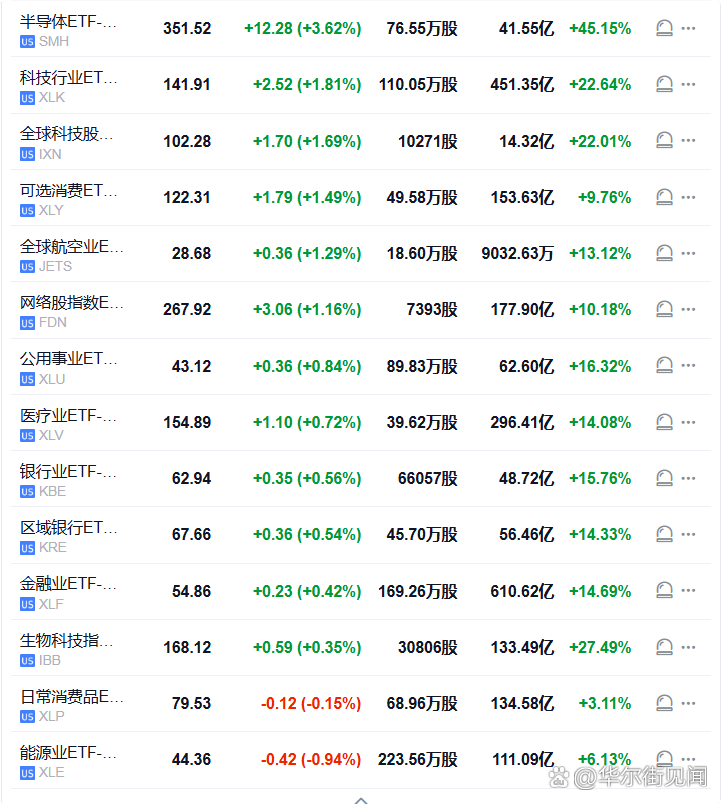Tap the alert bell on XLK row
This screenshot has height=804, width=721.
point(664,85)
